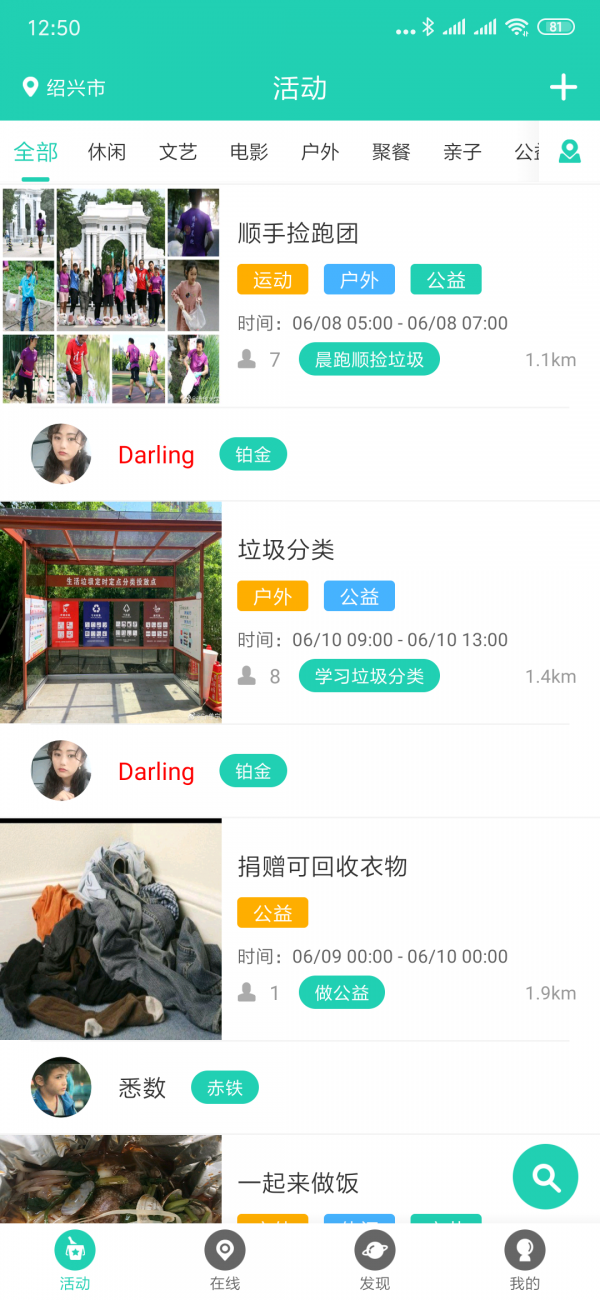Open the 一起来做饭 activity
The image size is (600, 1300).
(x=298, y=1183)
